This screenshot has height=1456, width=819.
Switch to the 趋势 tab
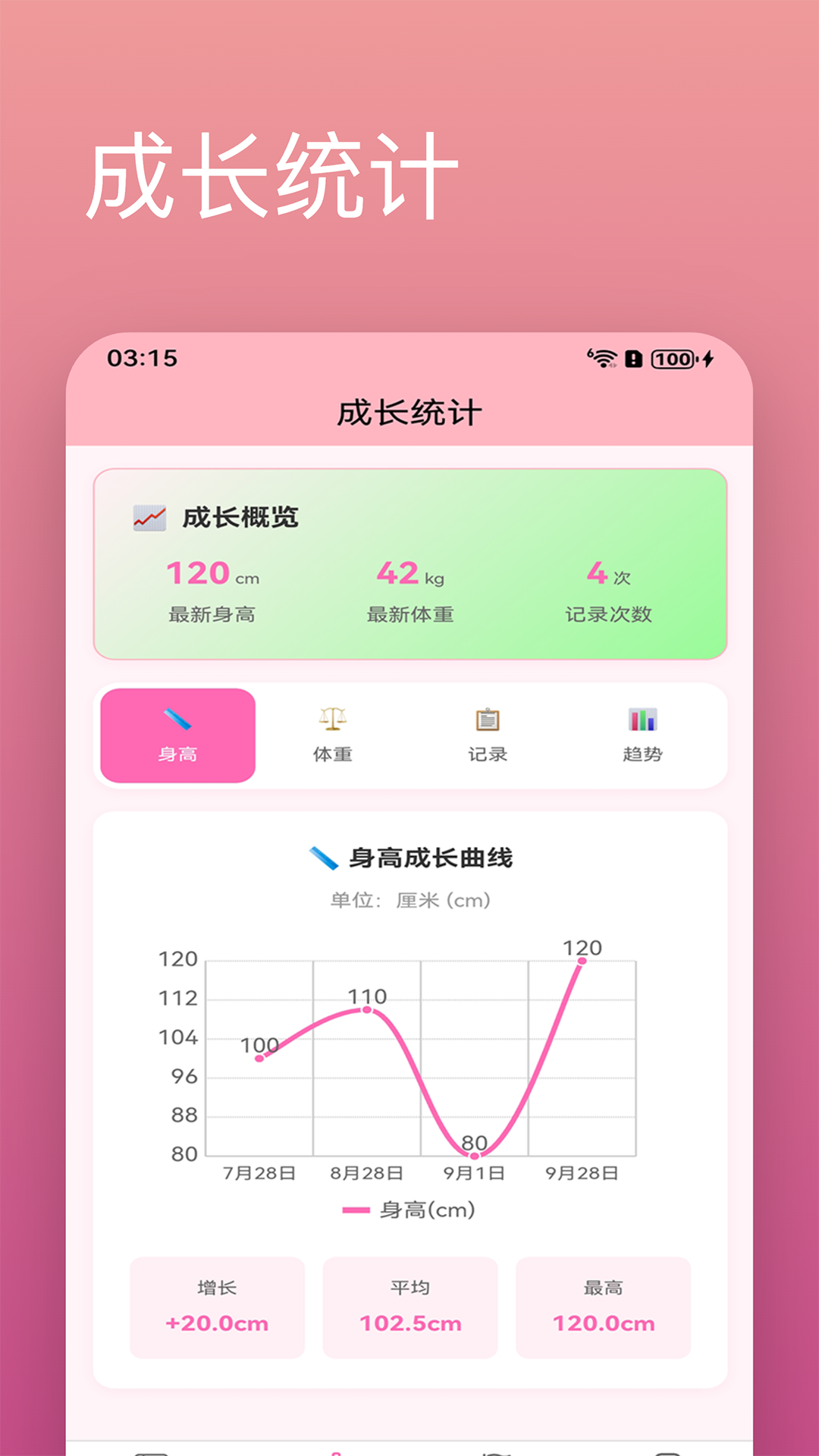click(642, 735)
